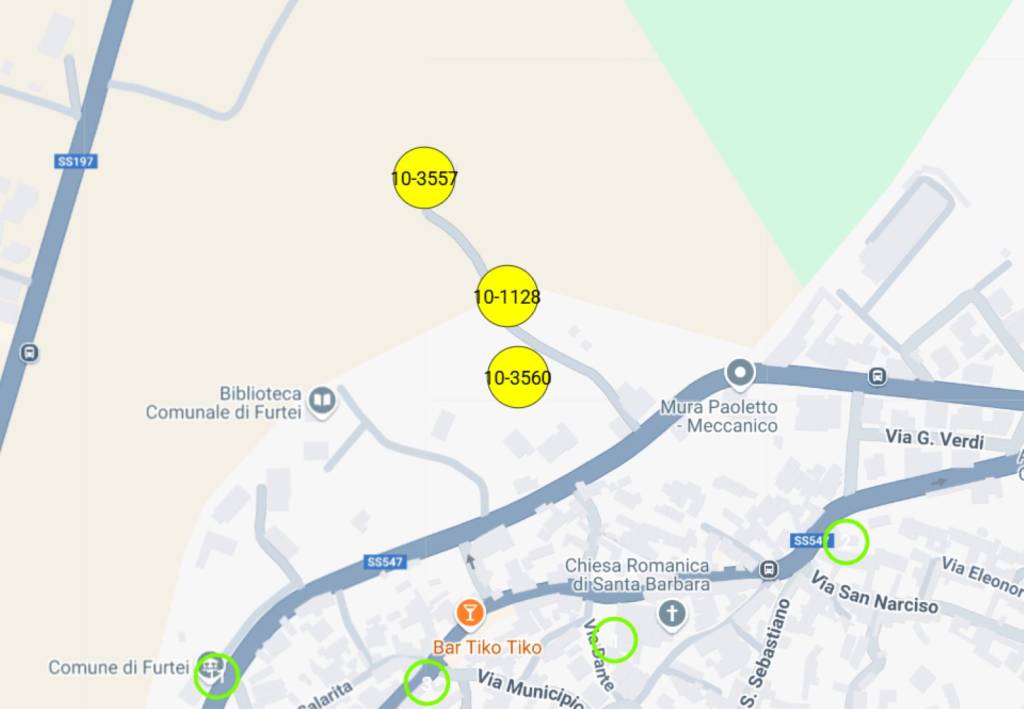Screen dimensions: 1024x709
Task: Tap the green circle near Via Municipio
Action: click(427, 683)
